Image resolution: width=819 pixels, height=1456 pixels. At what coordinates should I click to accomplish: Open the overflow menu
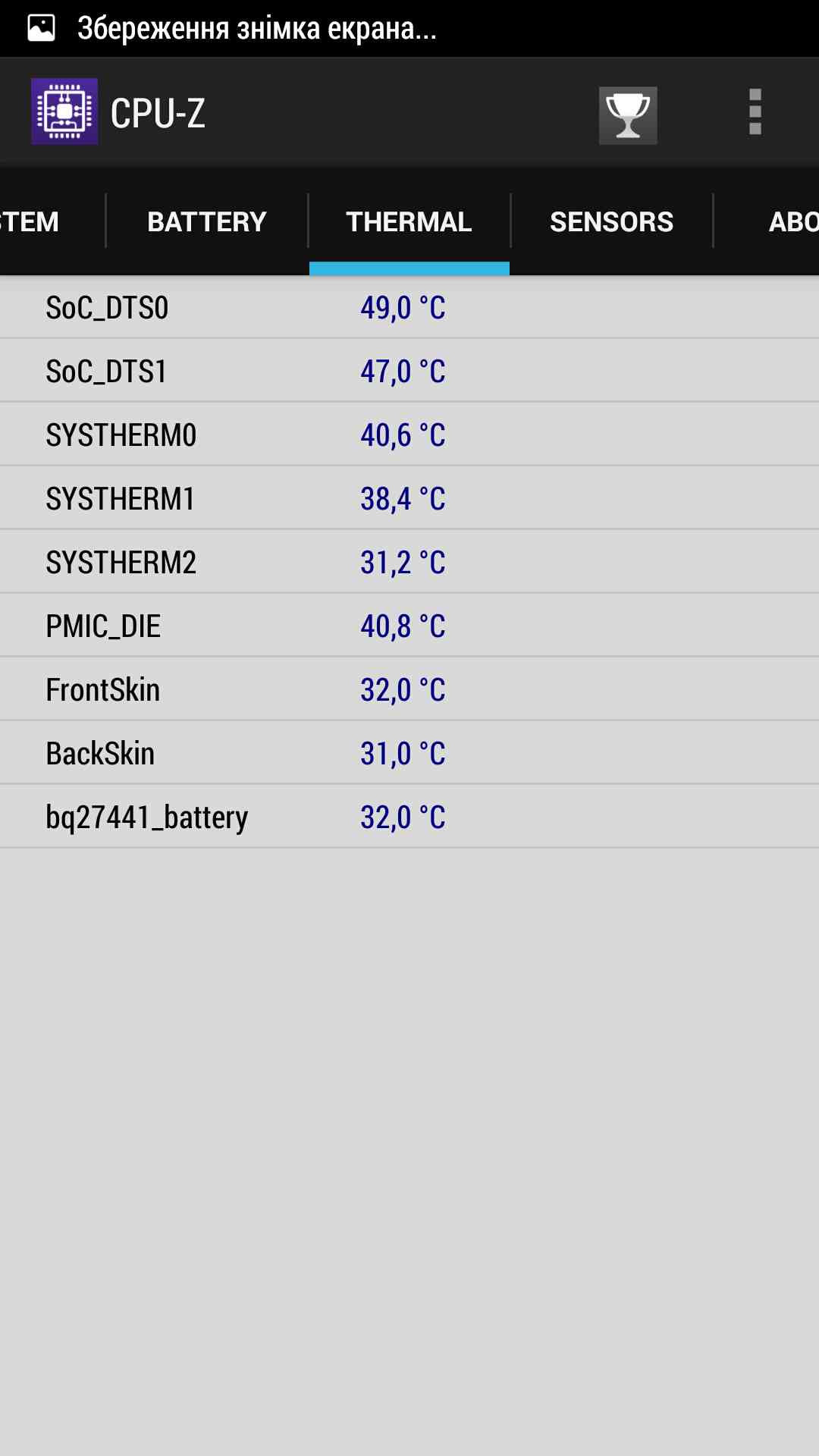click(x=755, y=112)
